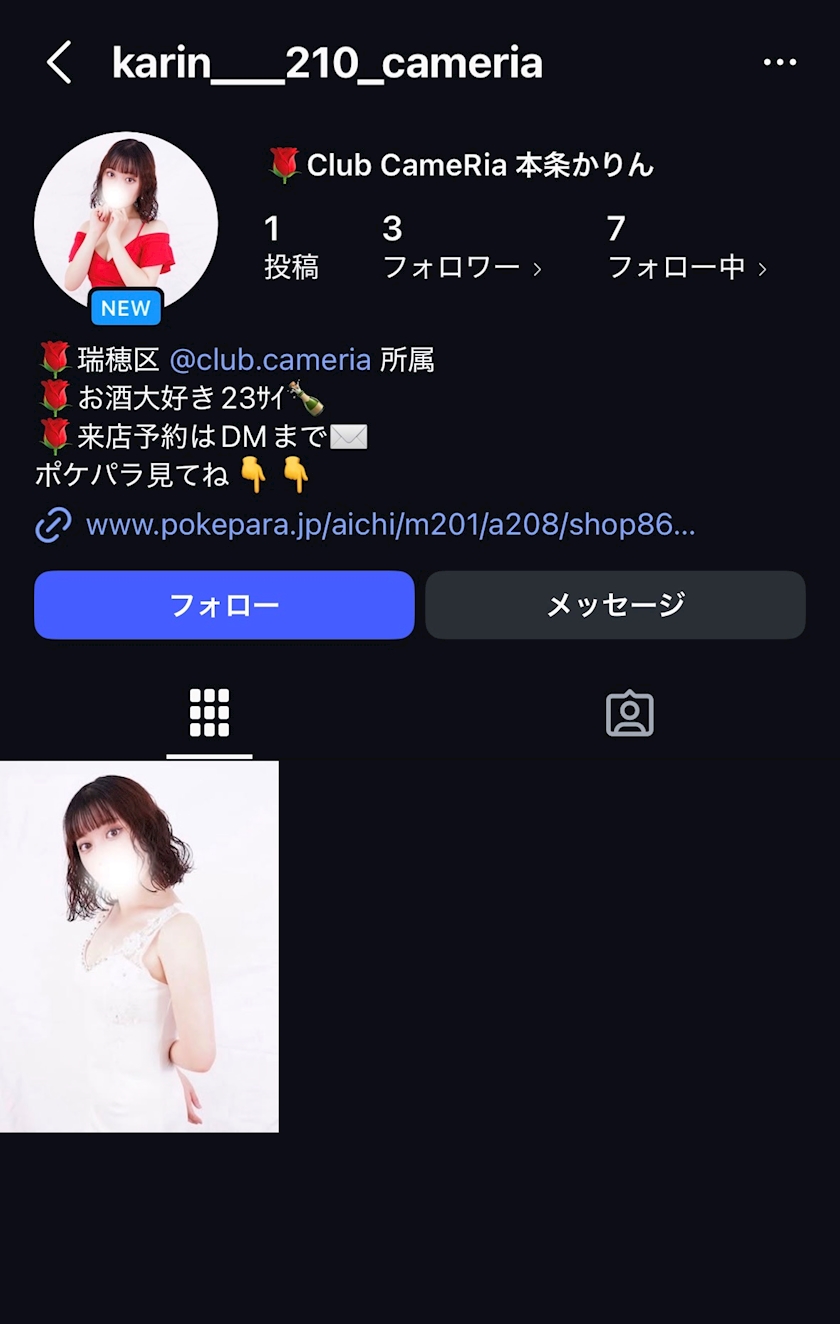The image size is (840, 1324).
Task: Open the @club.cameria mention in bio
Action: point(270,359)
